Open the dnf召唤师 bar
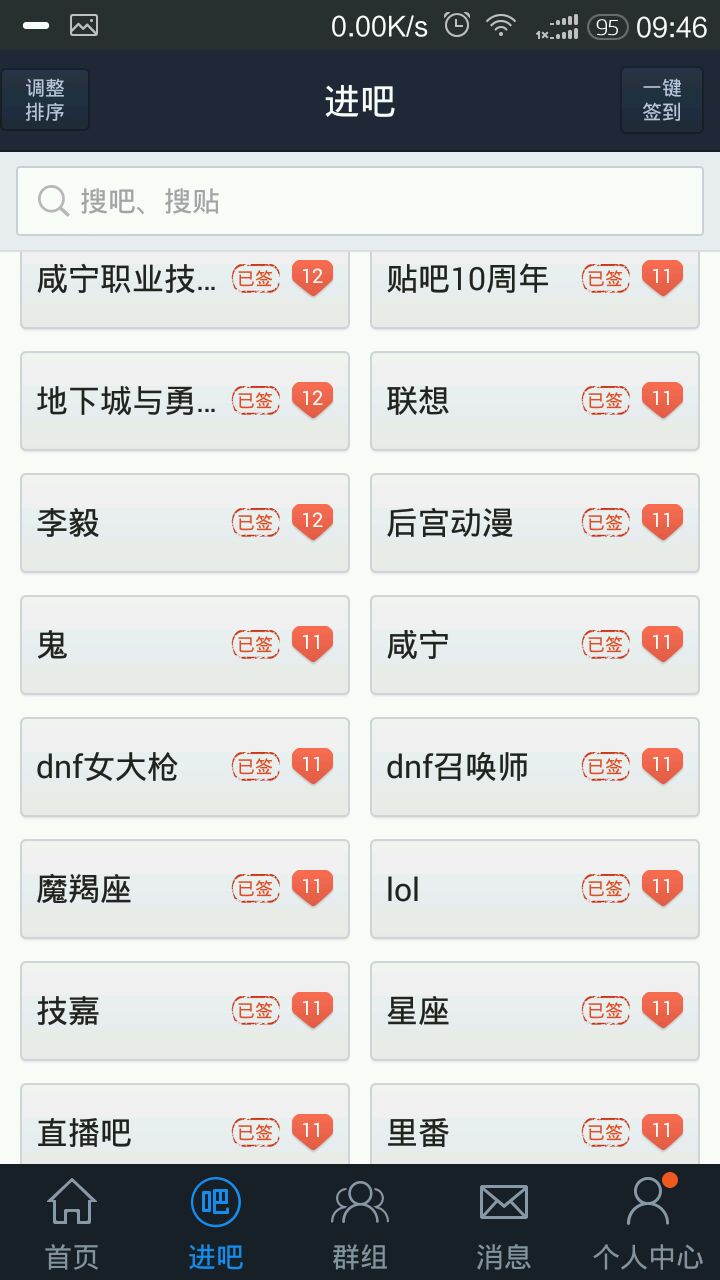The width and height of the screenshot is (720, 1280). pyautogui.click(x=535, y=767)
